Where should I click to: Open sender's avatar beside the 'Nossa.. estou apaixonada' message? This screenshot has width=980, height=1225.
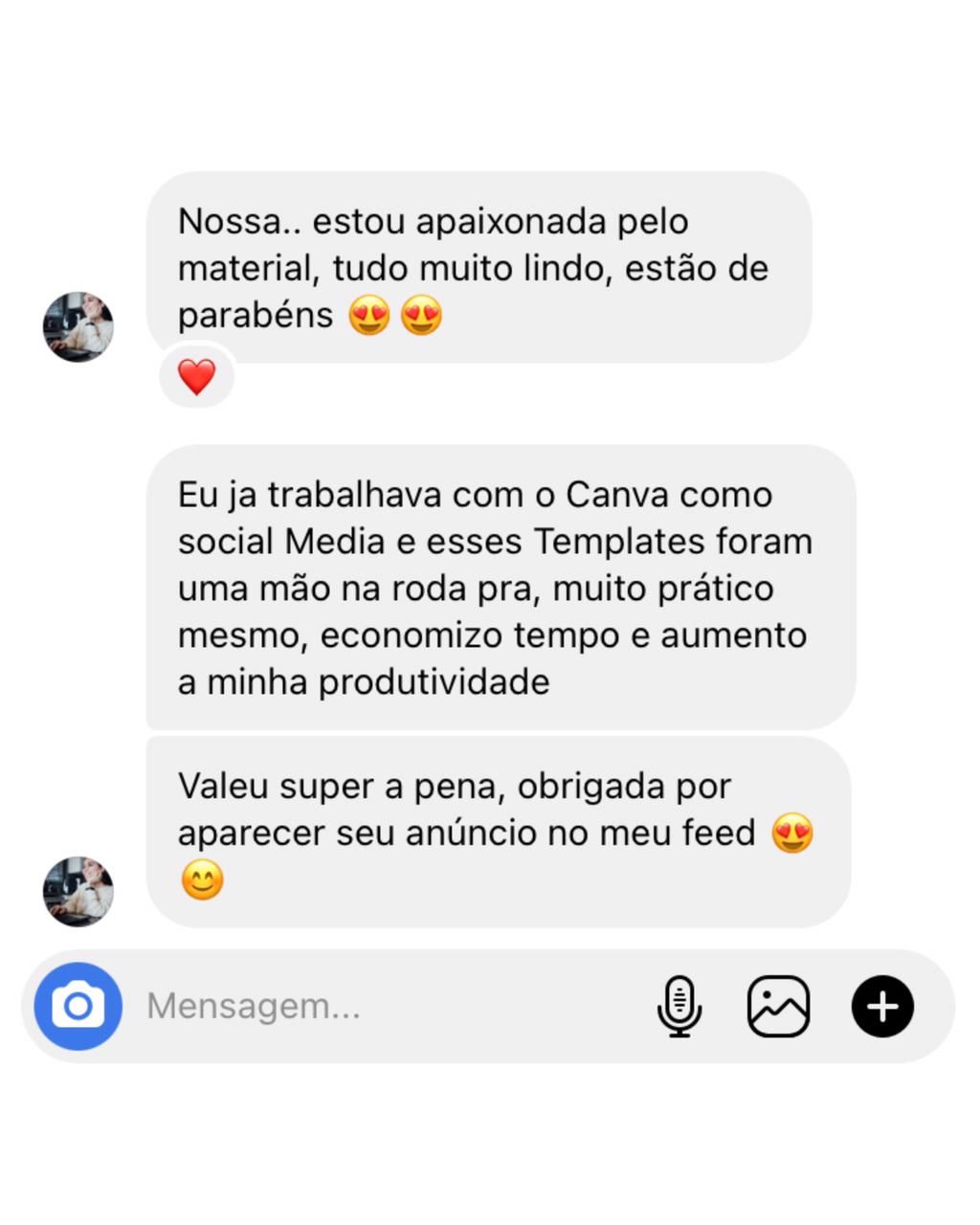[78, 327]
